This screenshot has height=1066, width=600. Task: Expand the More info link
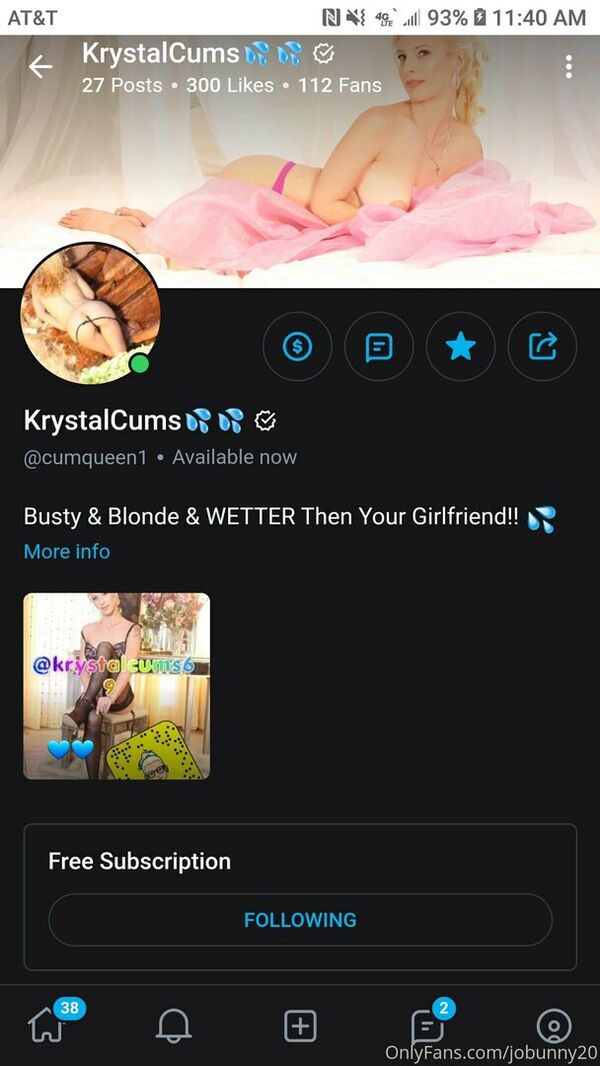point(67,551)
